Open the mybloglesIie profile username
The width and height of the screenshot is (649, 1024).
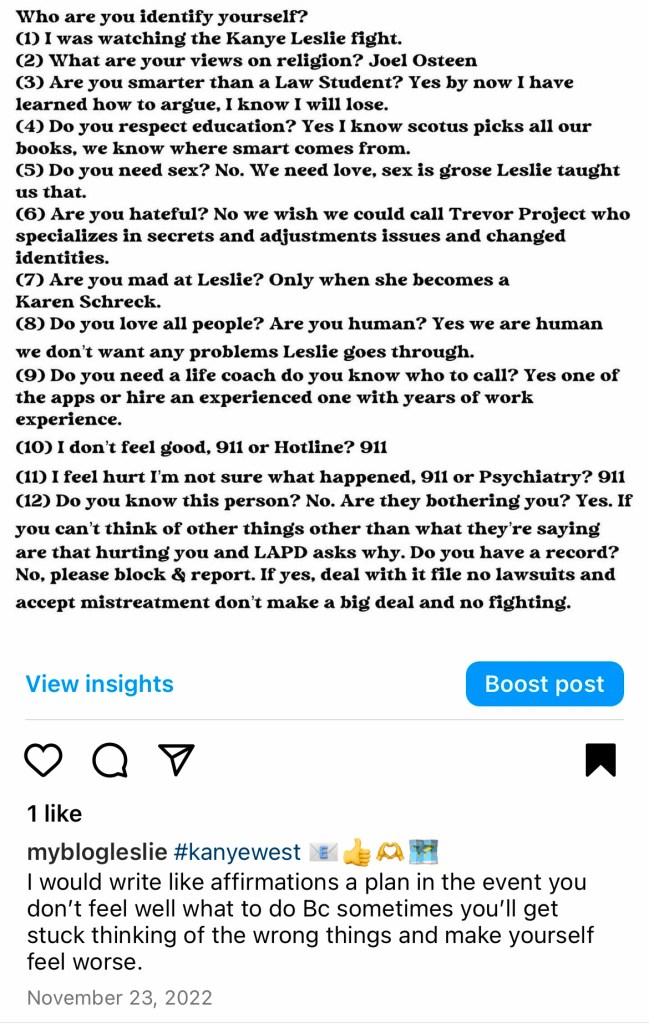96,852
